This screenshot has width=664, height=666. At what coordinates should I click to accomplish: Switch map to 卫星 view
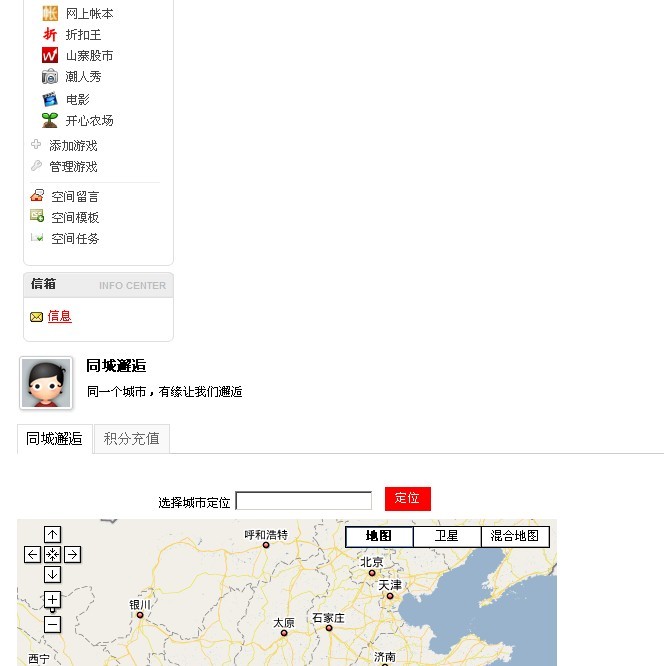(x=446, y=537)
